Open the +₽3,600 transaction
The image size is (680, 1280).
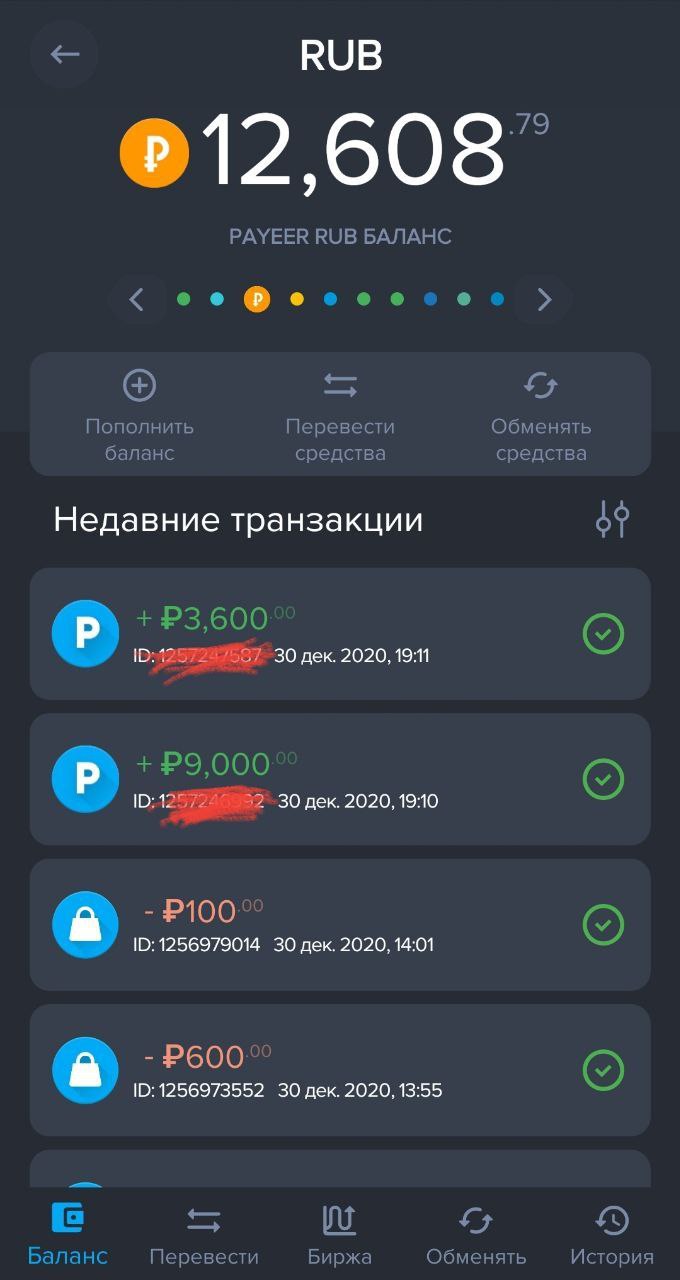[x=340, y=634]
